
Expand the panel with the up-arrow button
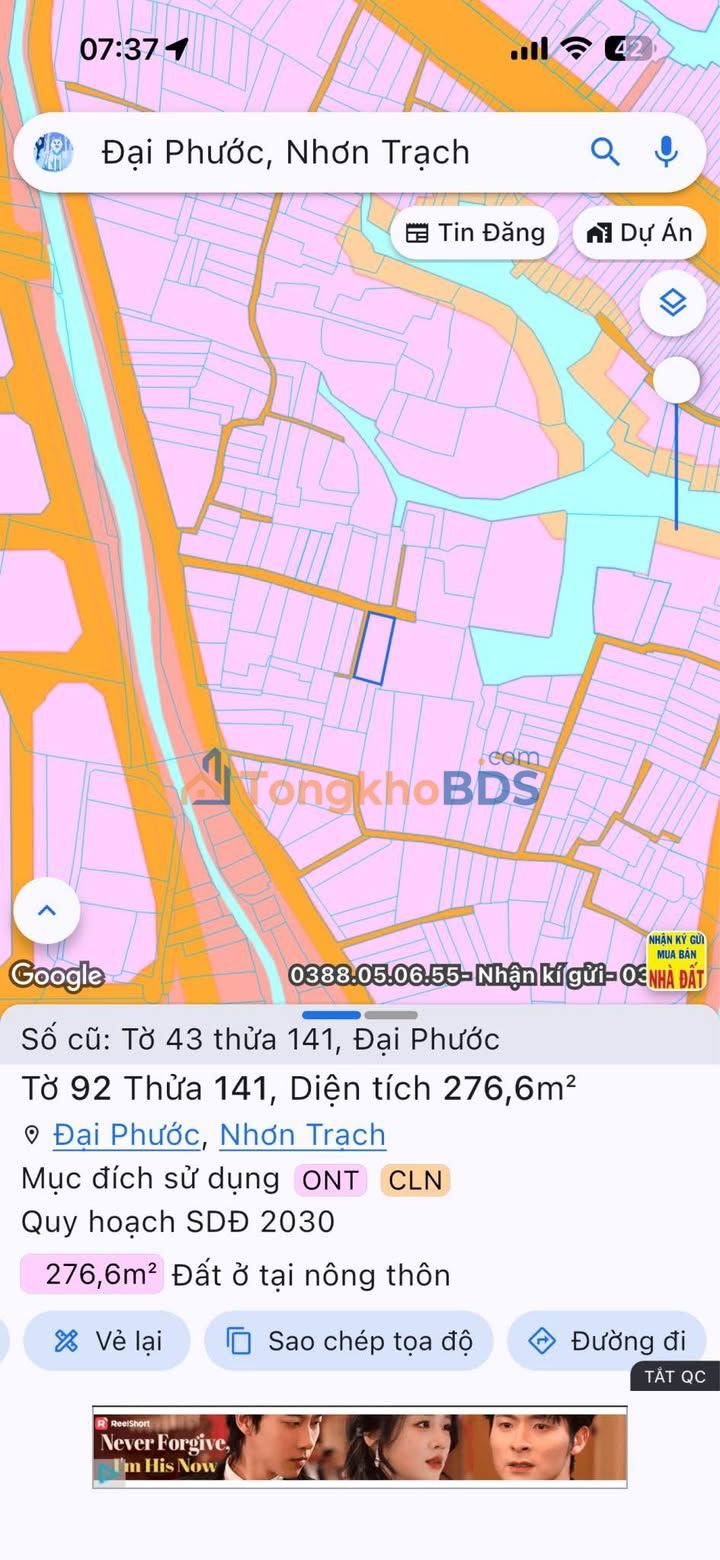[47, 910]
